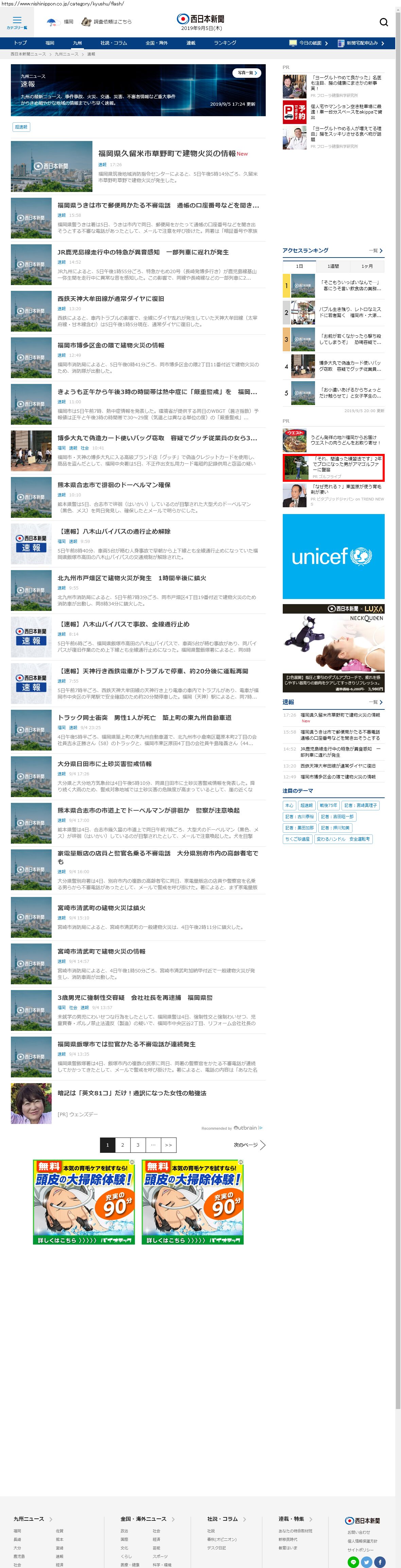401x1568 pixels.
Task: Select the 超速報 tag chip
Action: click(x=21, y=127)
